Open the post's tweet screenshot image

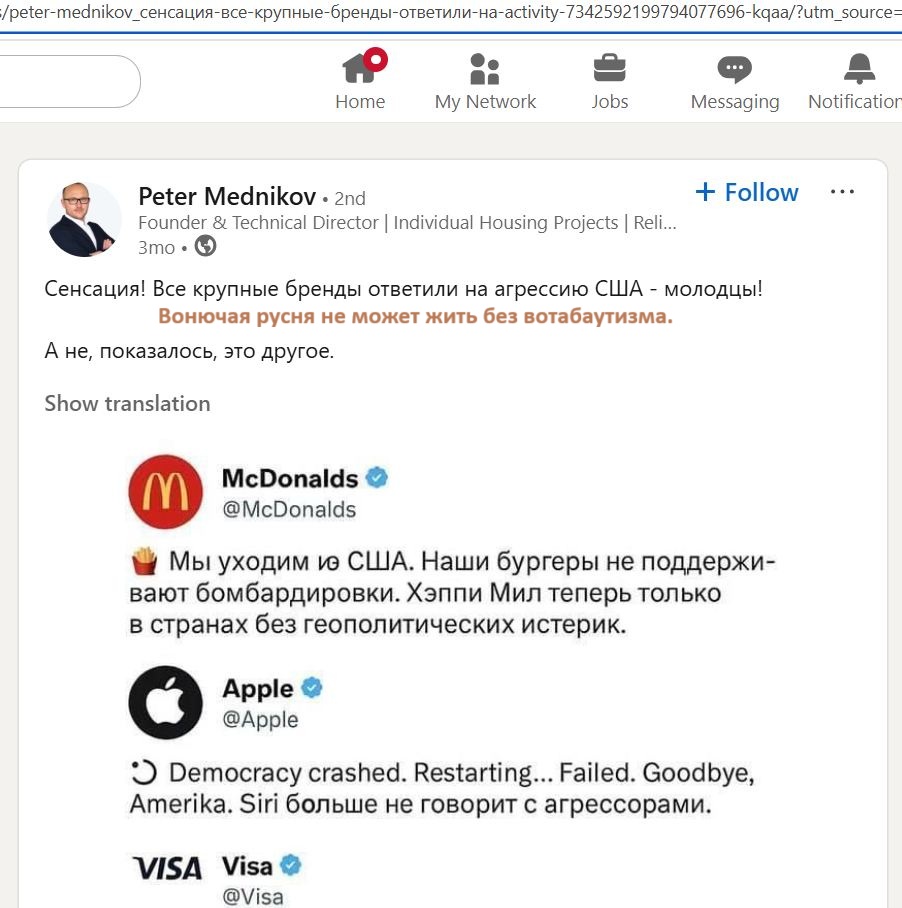pyautogui.click(x=450, y=670)
